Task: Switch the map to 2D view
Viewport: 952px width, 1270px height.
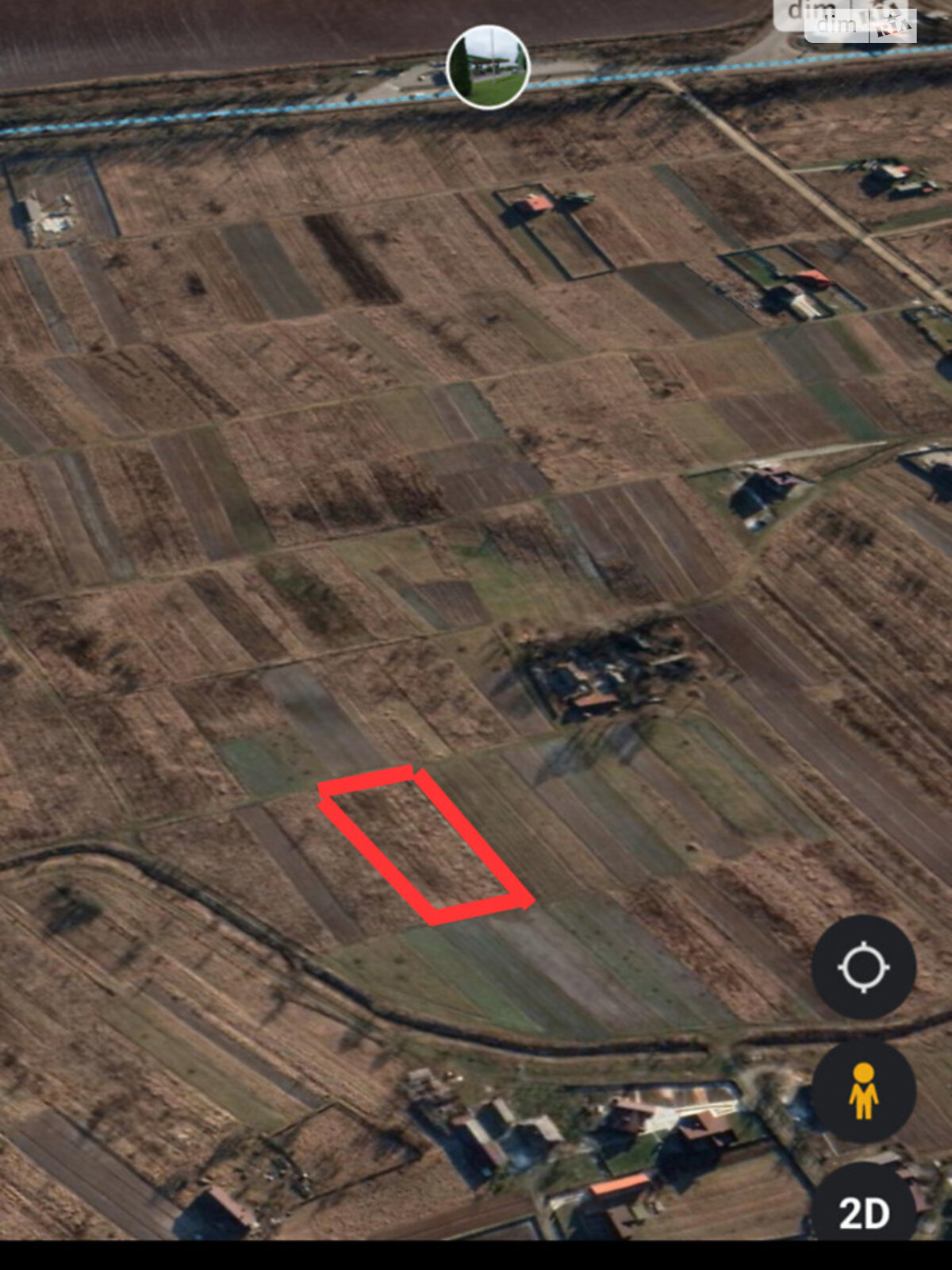Action: 863,1210
